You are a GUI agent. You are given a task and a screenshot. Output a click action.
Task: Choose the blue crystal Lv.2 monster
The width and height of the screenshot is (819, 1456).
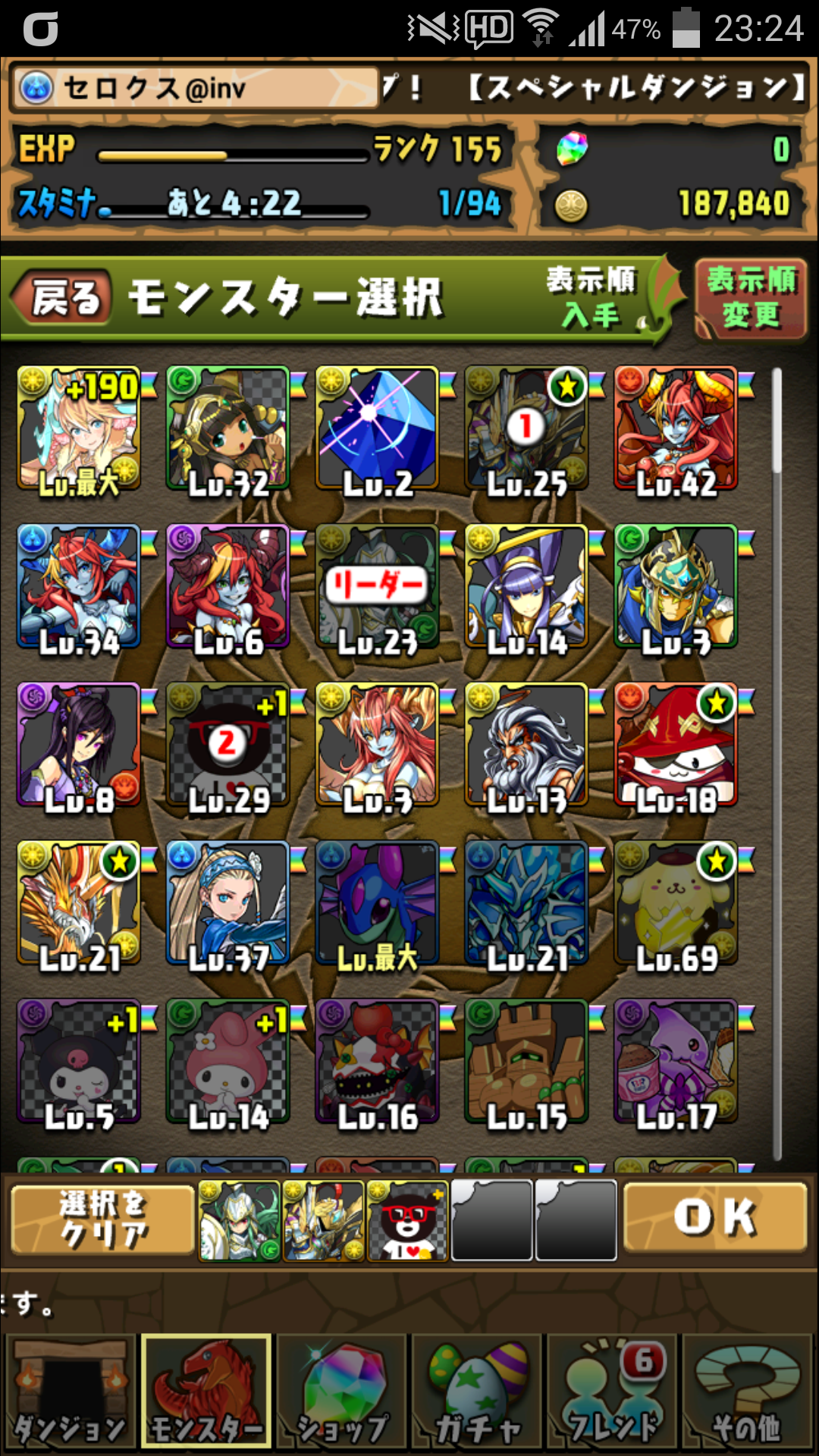pos(378,429)
